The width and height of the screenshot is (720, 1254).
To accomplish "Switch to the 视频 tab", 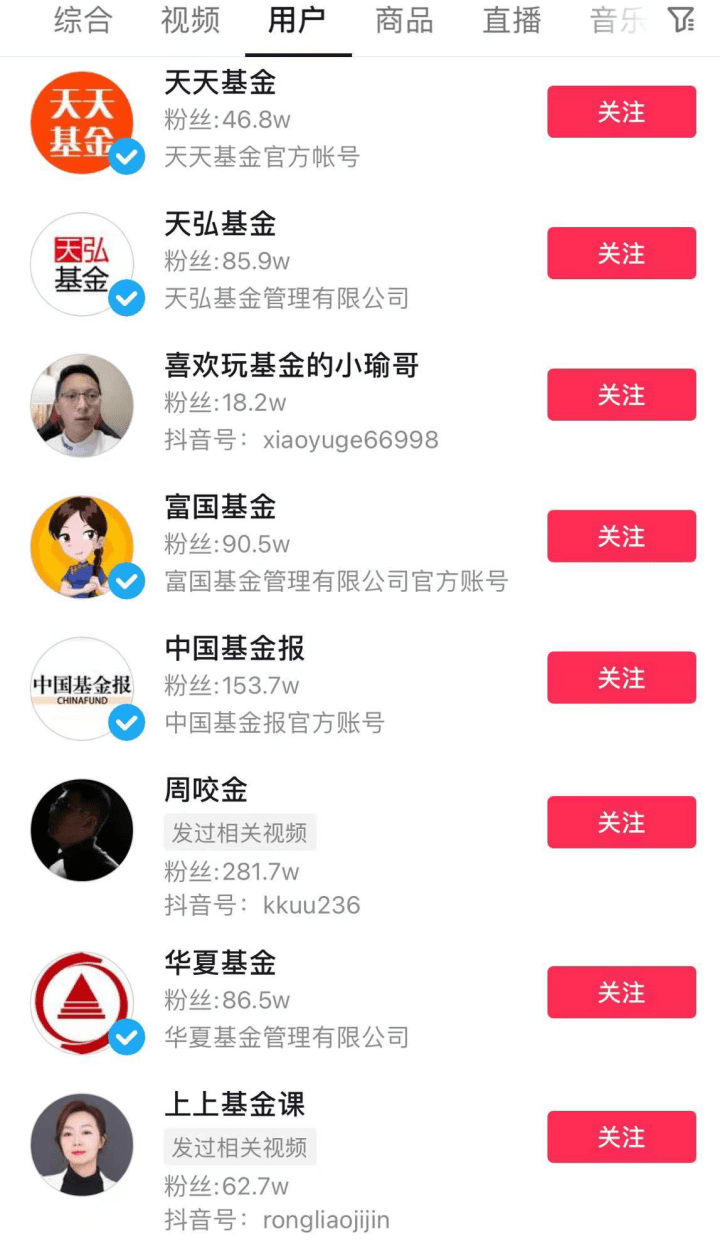I will (190, 21).
